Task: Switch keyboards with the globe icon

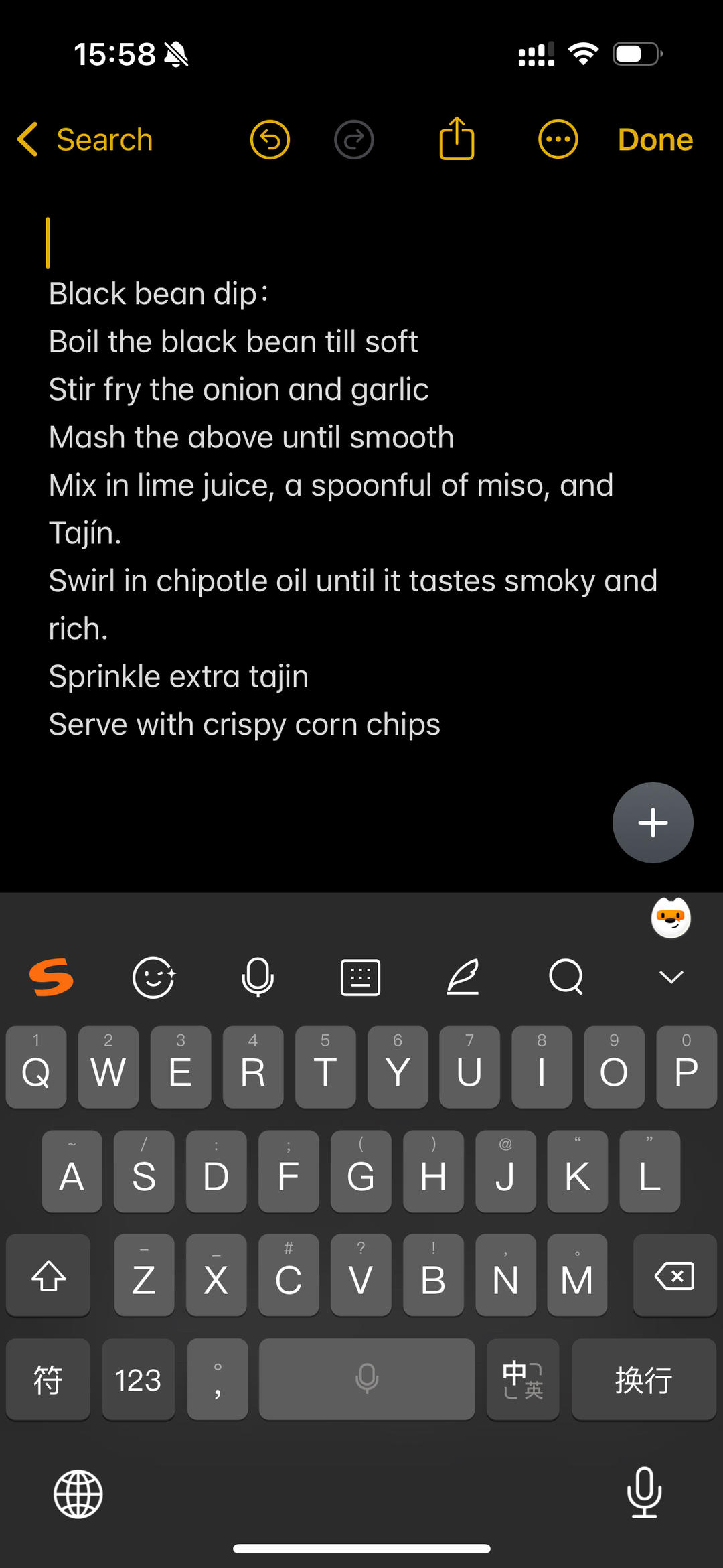Action: coord(78,1494)
